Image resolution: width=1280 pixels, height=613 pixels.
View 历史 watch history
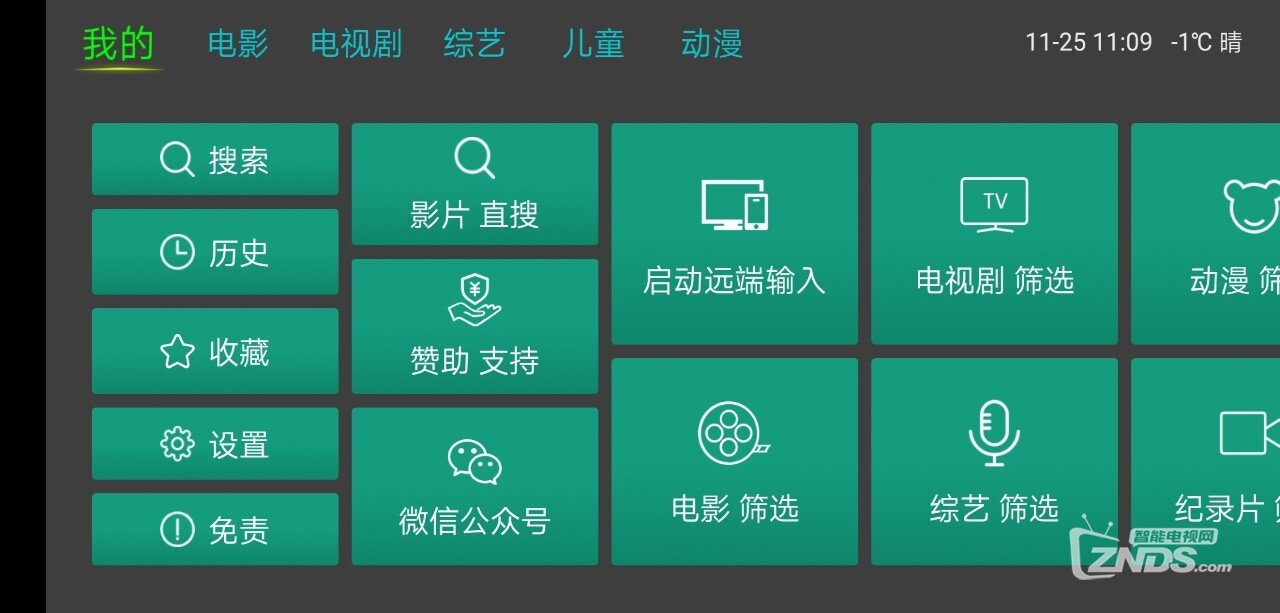[x=215, y=252]
